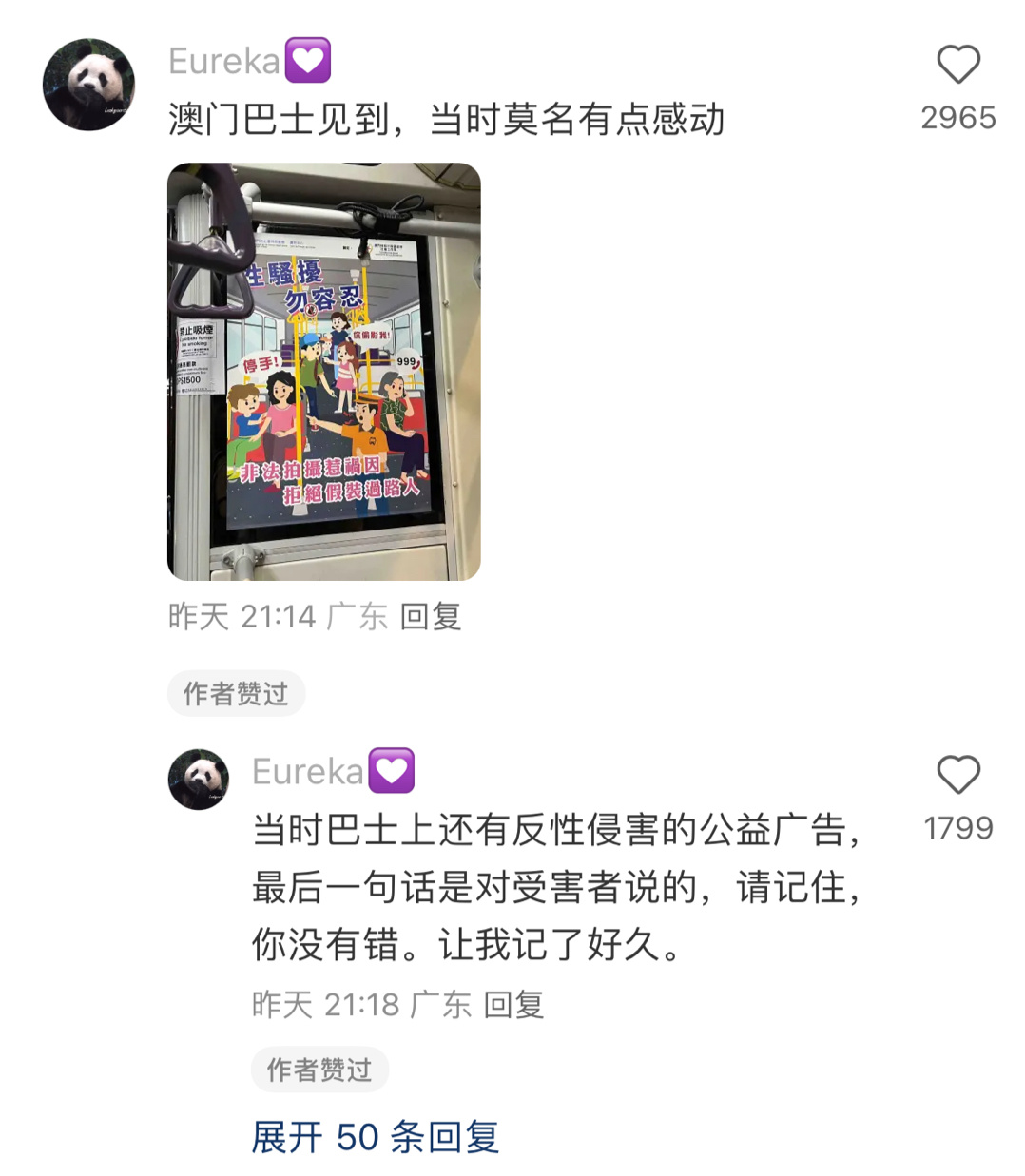Like the comment about 澳门巴士见到
This screenshot has width=1025, height=1176.
click(x=957, y=66)
